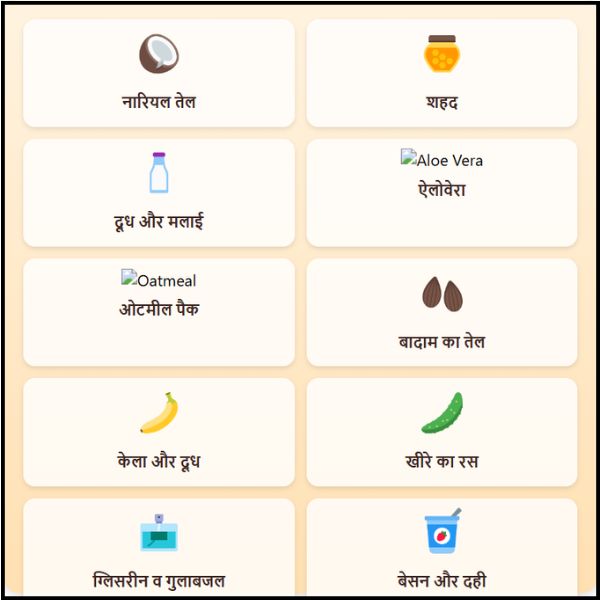Open the ग्लिसरीन व गुलाबजल card
Viewport: 600px width, 600px height.
(158, 548)
